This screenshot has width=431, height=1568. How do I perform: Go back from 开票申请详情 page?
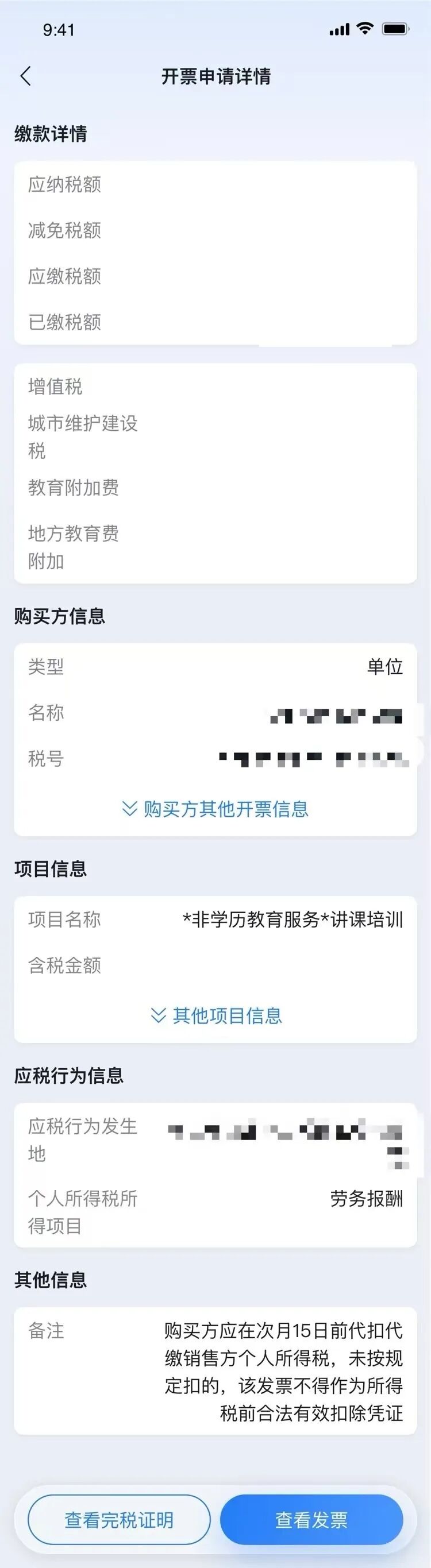tap(25, 77)
